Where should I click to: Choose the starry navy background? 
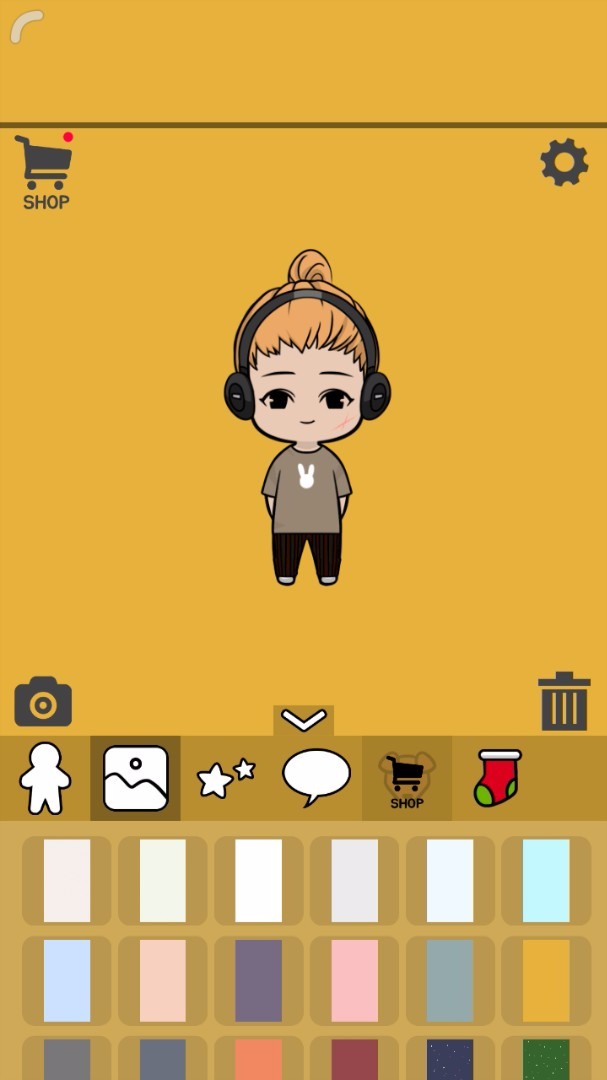(x=450, y=1060)
